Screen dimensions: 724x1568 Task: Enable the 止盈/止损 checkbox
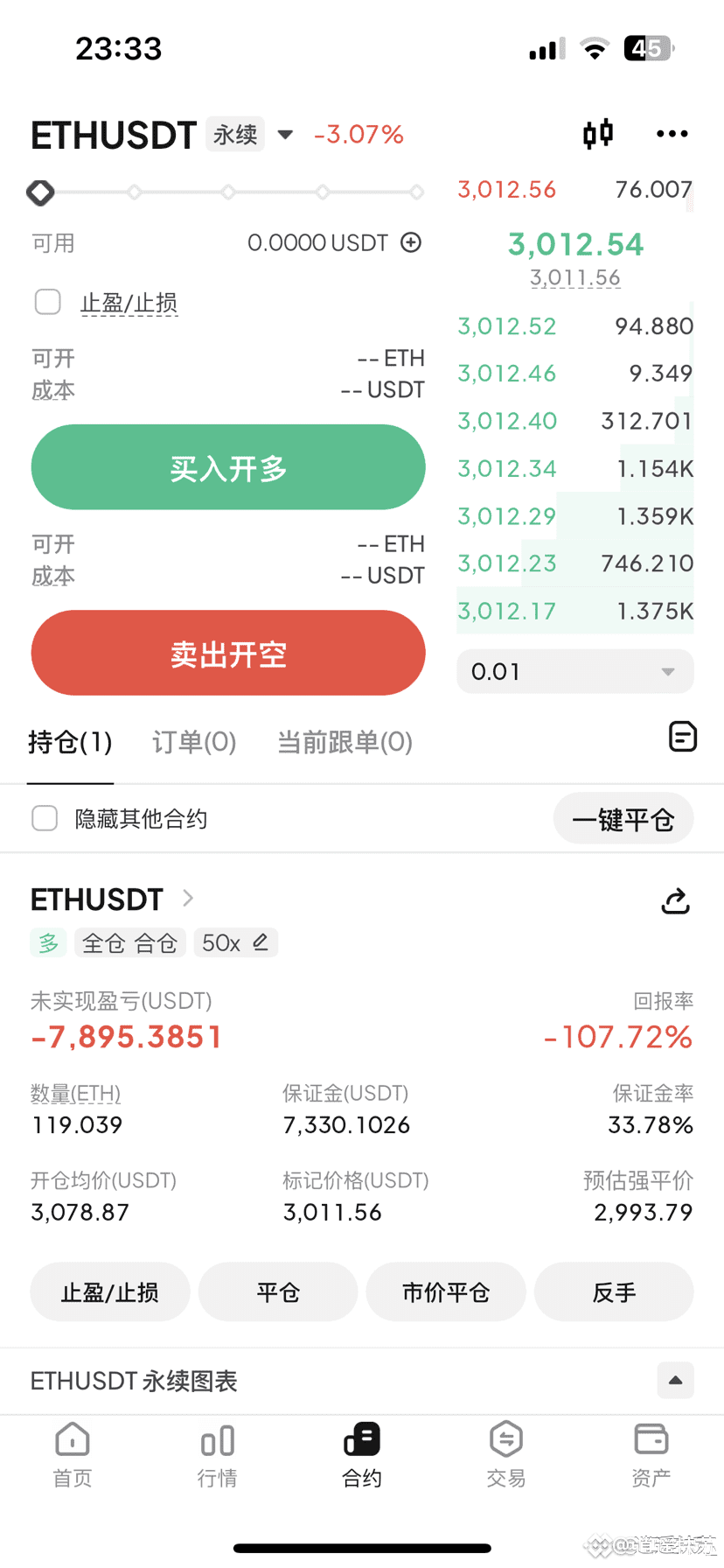click(47, 302)
